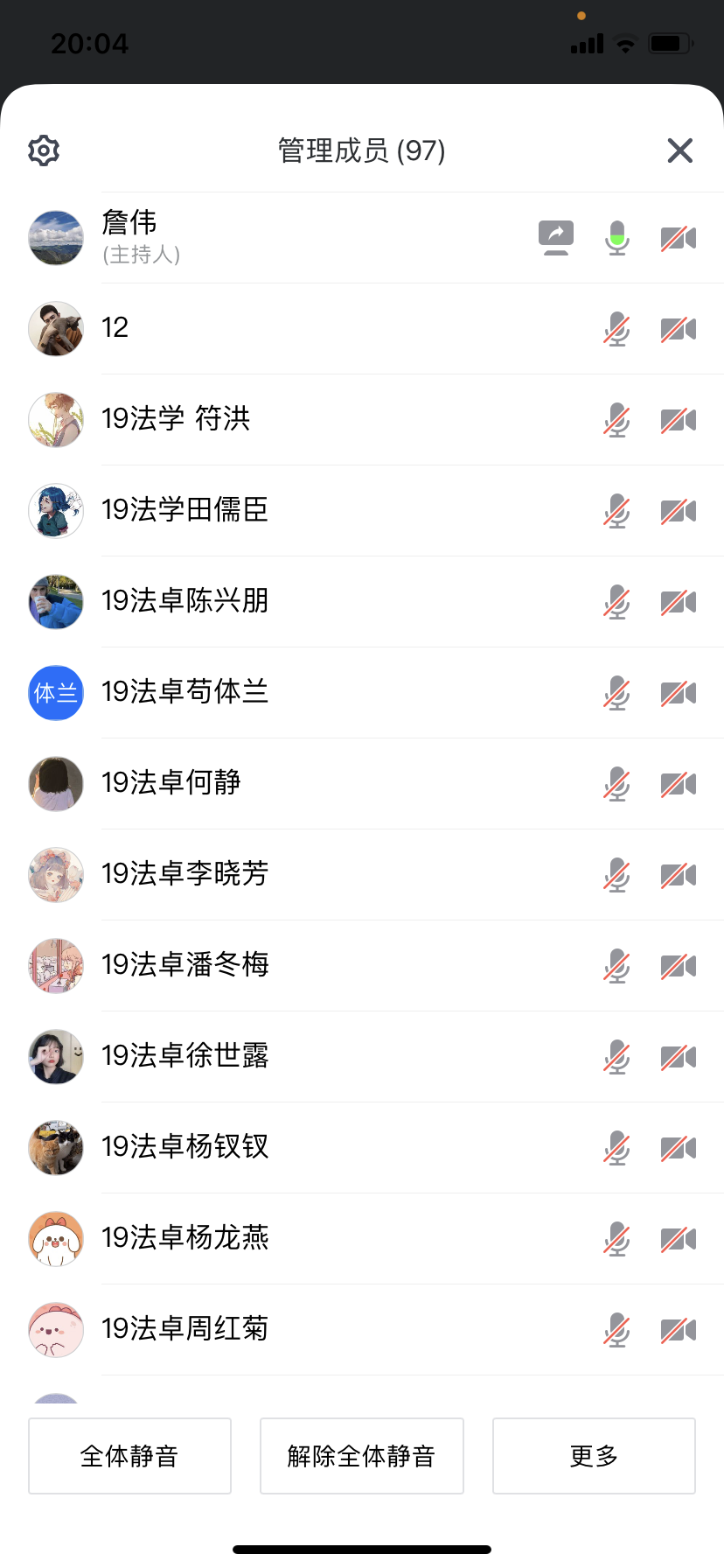Screen dimensions: 724x1568
Task: Open the 更多 options
Action: point(594,1455)
